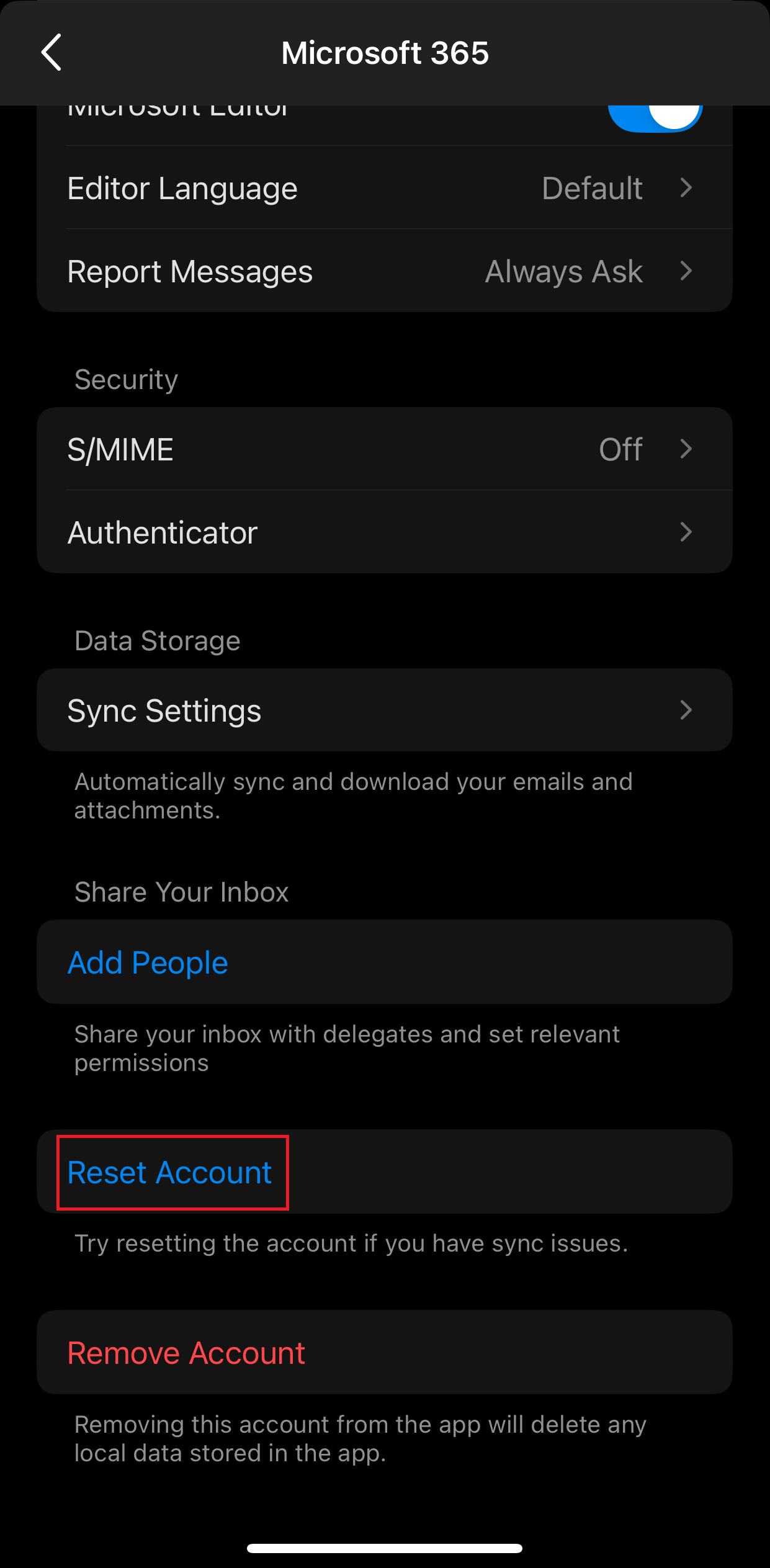
Task: Click the Authenticator row chevron
Action: (686, 532)
